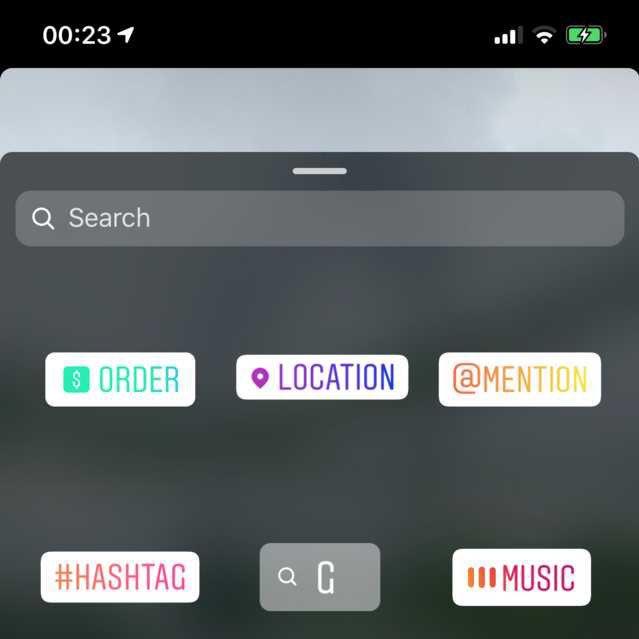Open the GIF search sticker
This screenshot has height=639, width=639.
[320, 577]
